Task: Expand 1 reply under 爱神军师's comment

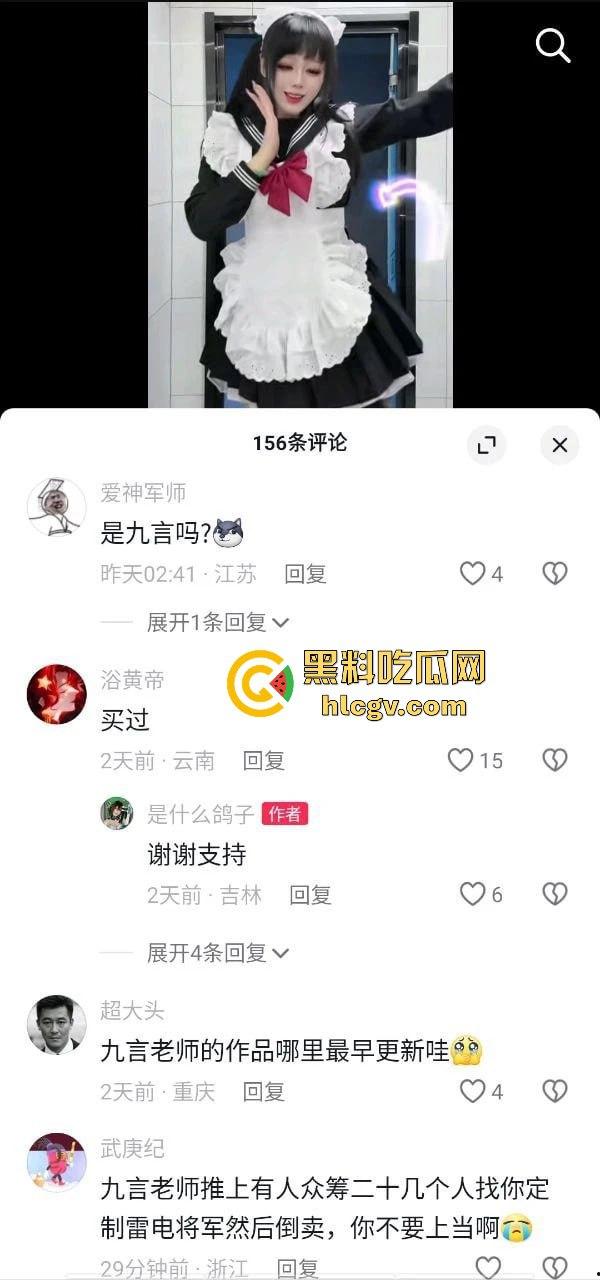Action: pos(217,622)
